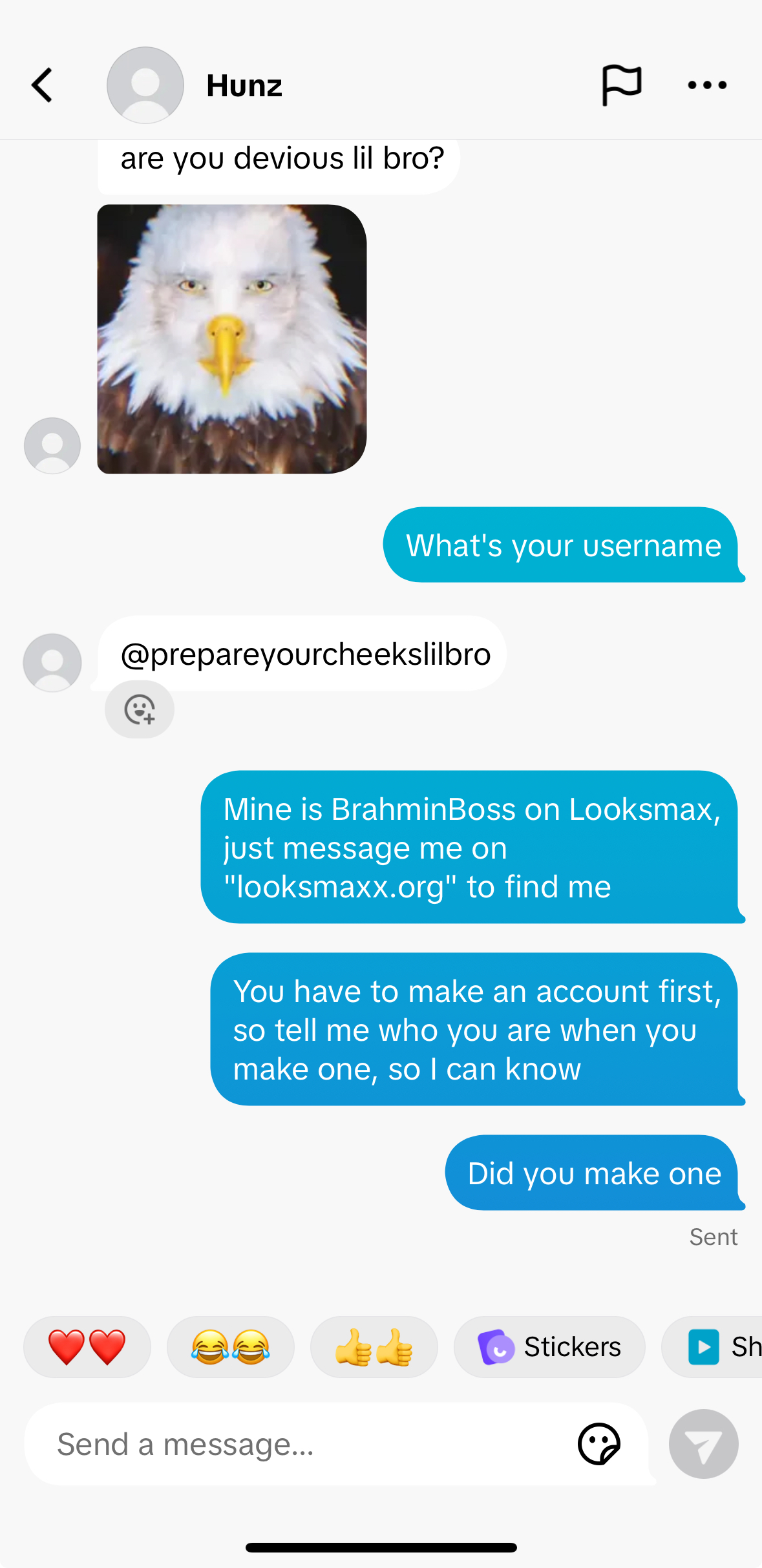Focus the Send a message field
The height and width of the screenshot is (1568, 762).
pos(291,1444)
